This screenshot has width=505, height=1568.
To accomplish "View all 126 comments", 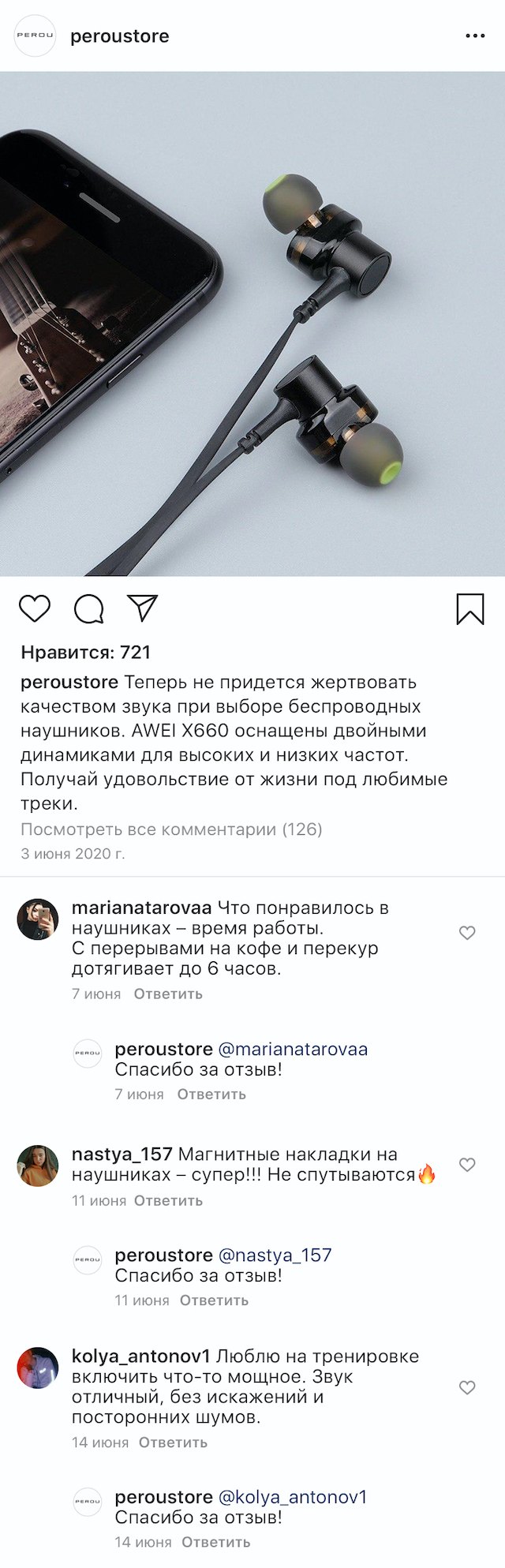I will point(171,829).
